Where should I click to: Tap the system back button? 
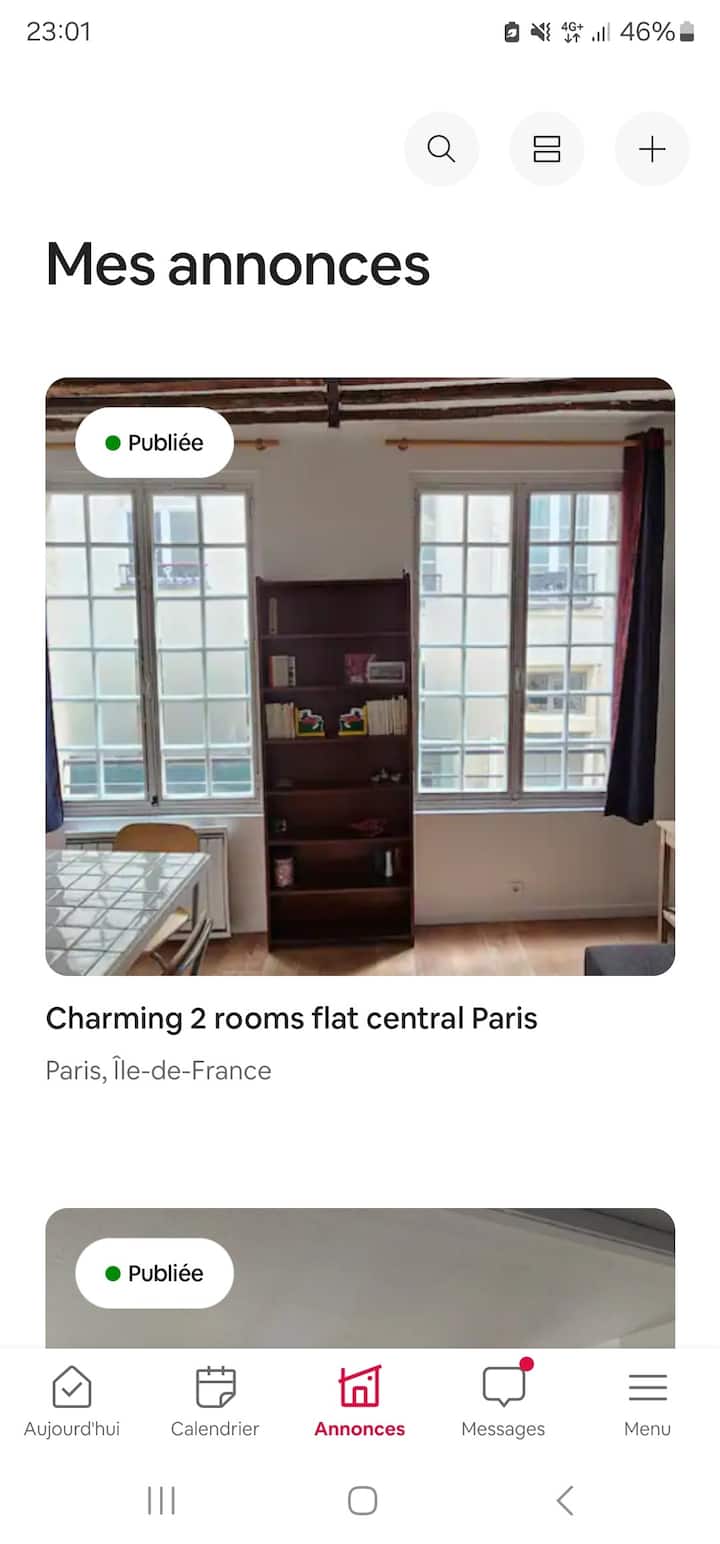565,1500
